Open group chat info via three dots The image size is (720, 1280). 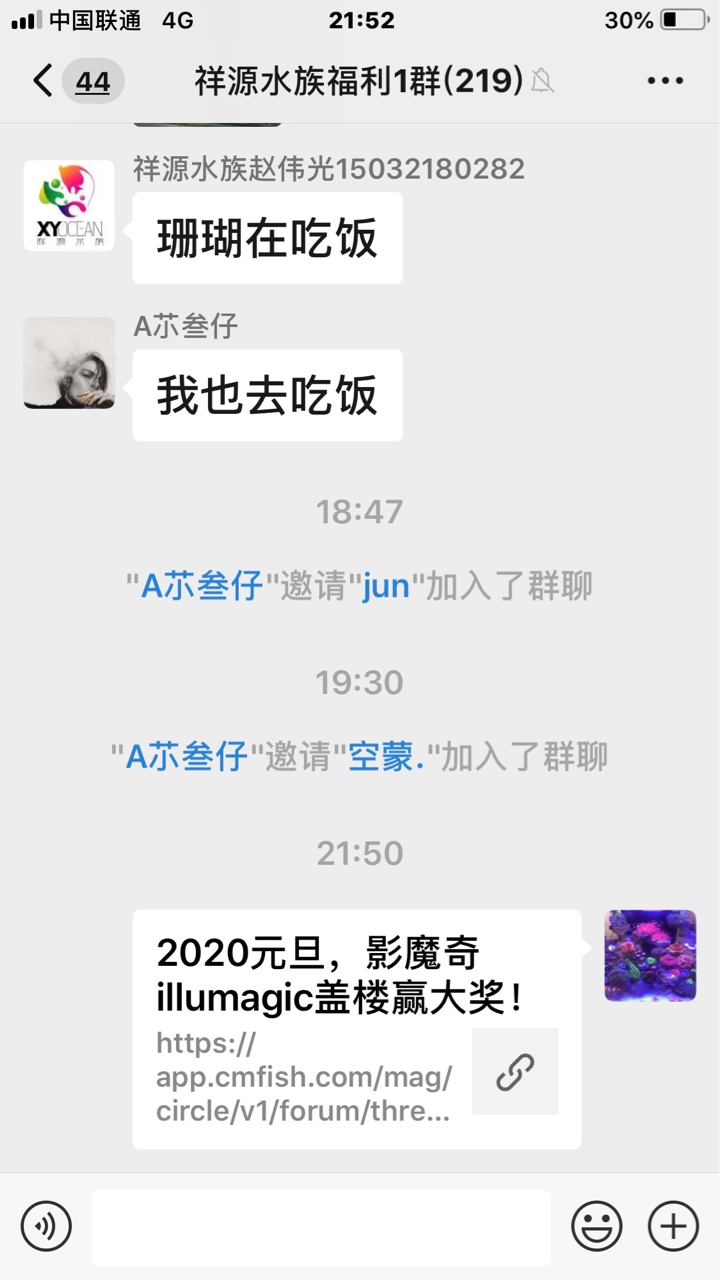(x=665, y=81)
